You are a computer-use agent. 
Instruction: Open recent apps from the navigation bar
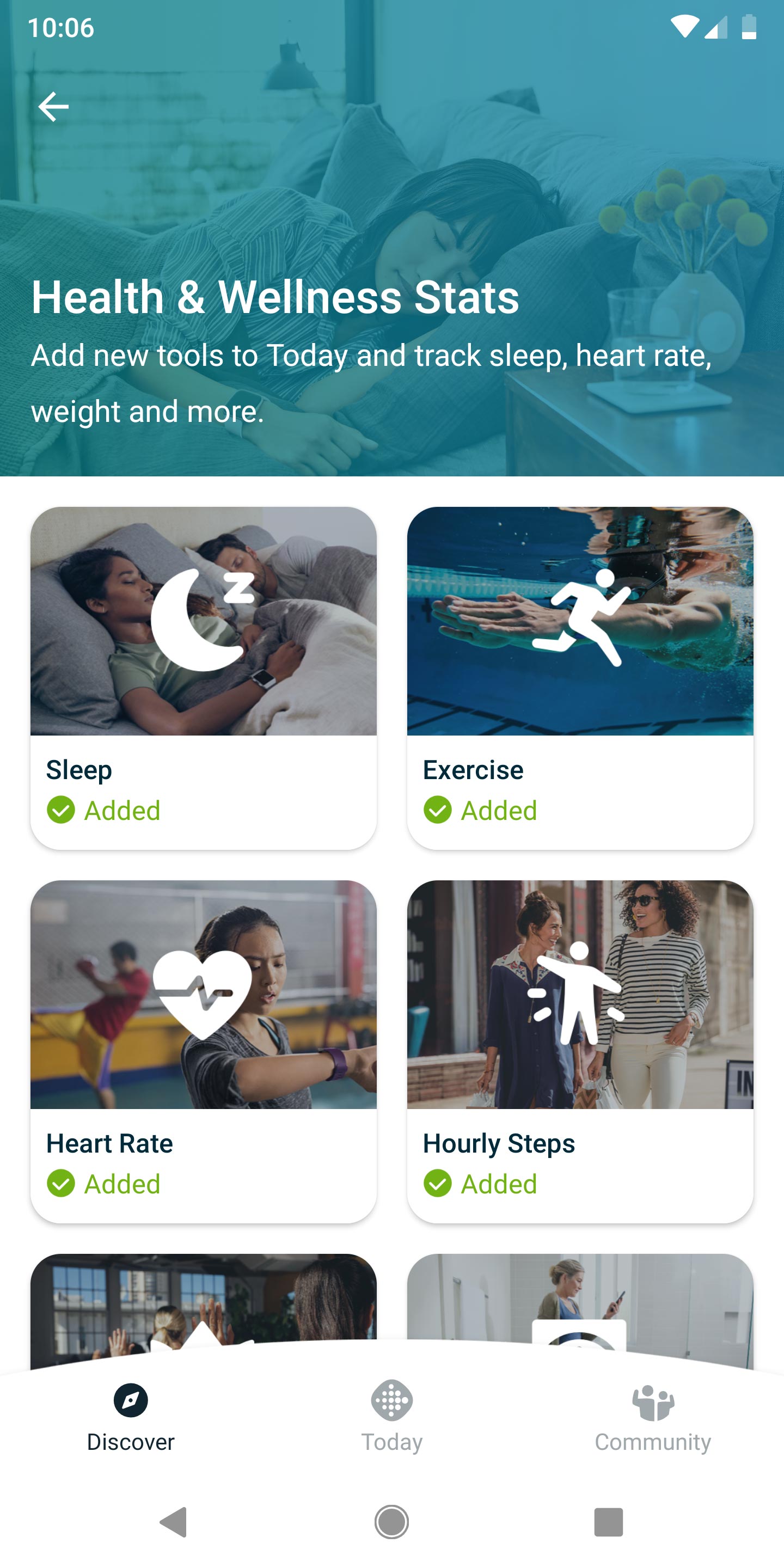coord(609,1522)
